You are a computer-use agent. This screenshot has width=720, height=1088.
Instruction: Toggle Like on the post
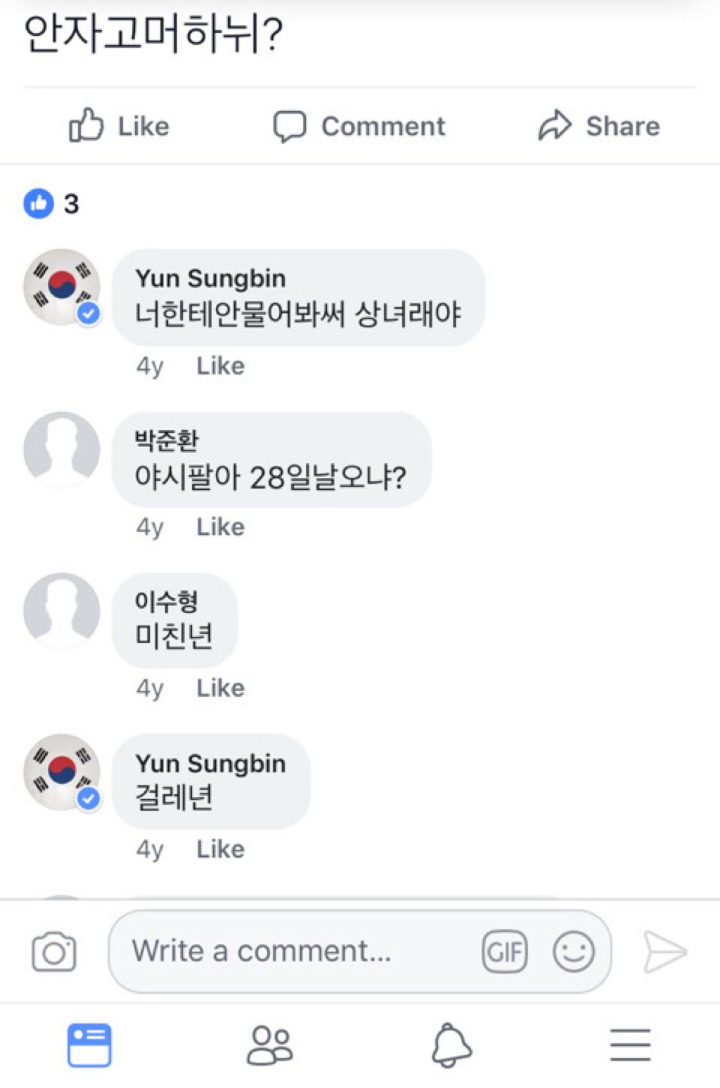pyautogui.click(x=117, y=126)
